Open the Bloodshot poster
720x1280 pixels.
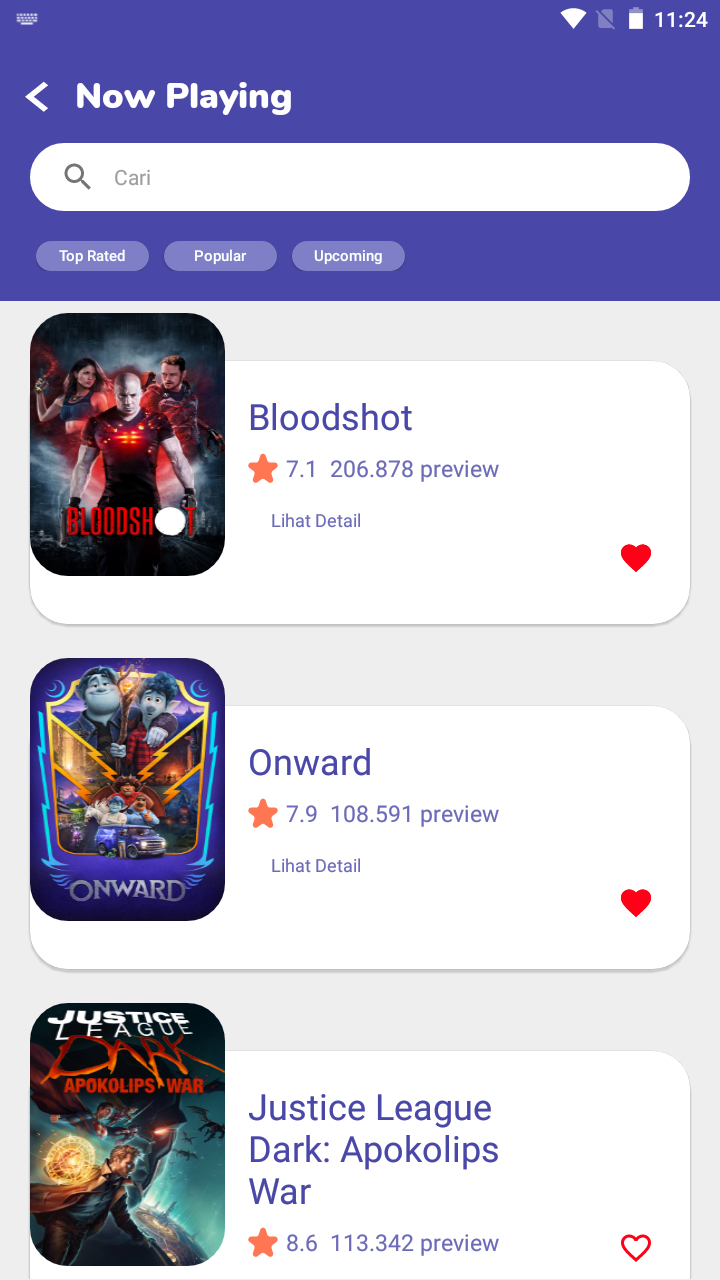point(127,444)
